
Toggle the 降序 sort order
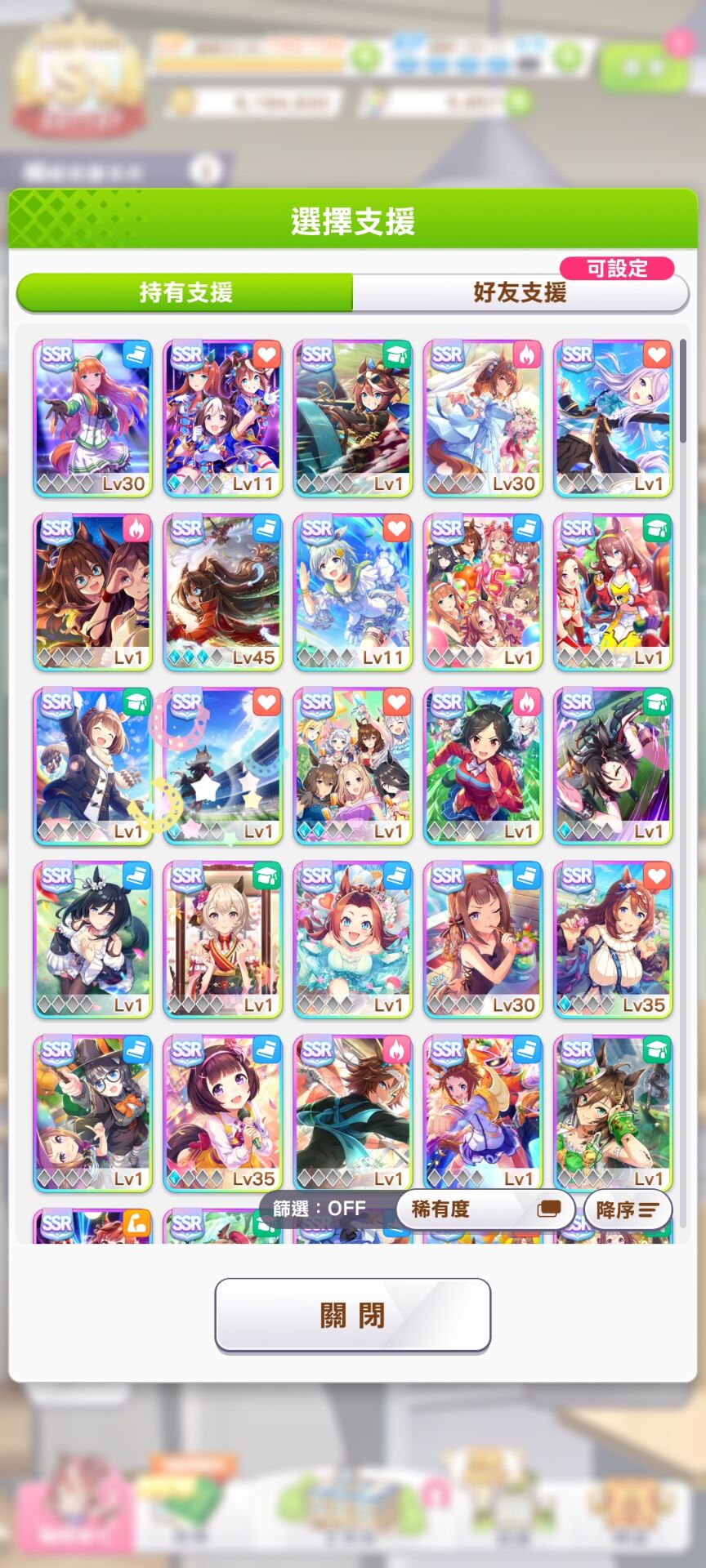(627, 1209)
